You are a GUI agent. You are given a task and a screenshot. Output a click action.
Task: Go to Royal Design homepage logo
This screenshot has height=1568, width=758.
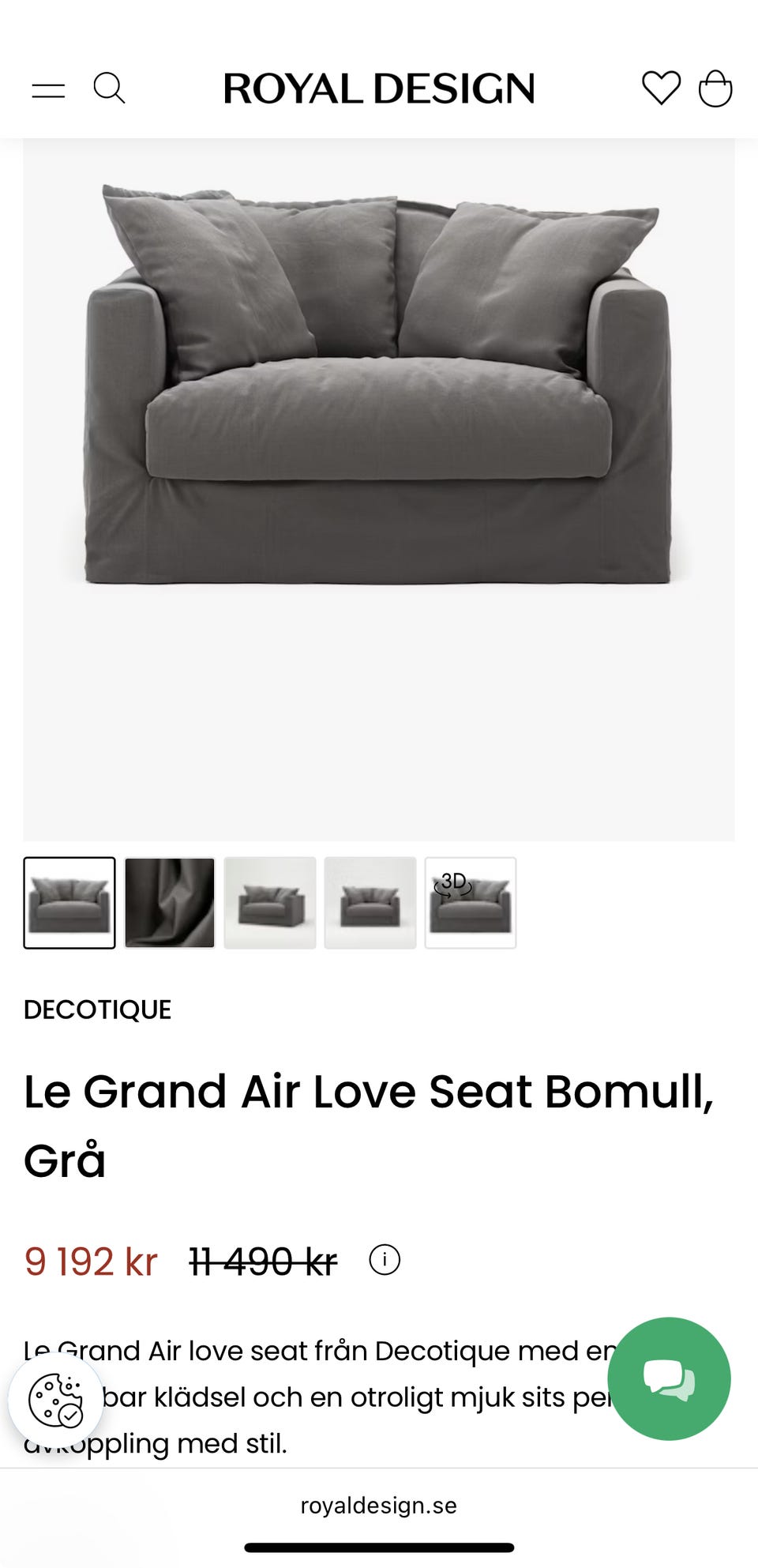point(379,88)
